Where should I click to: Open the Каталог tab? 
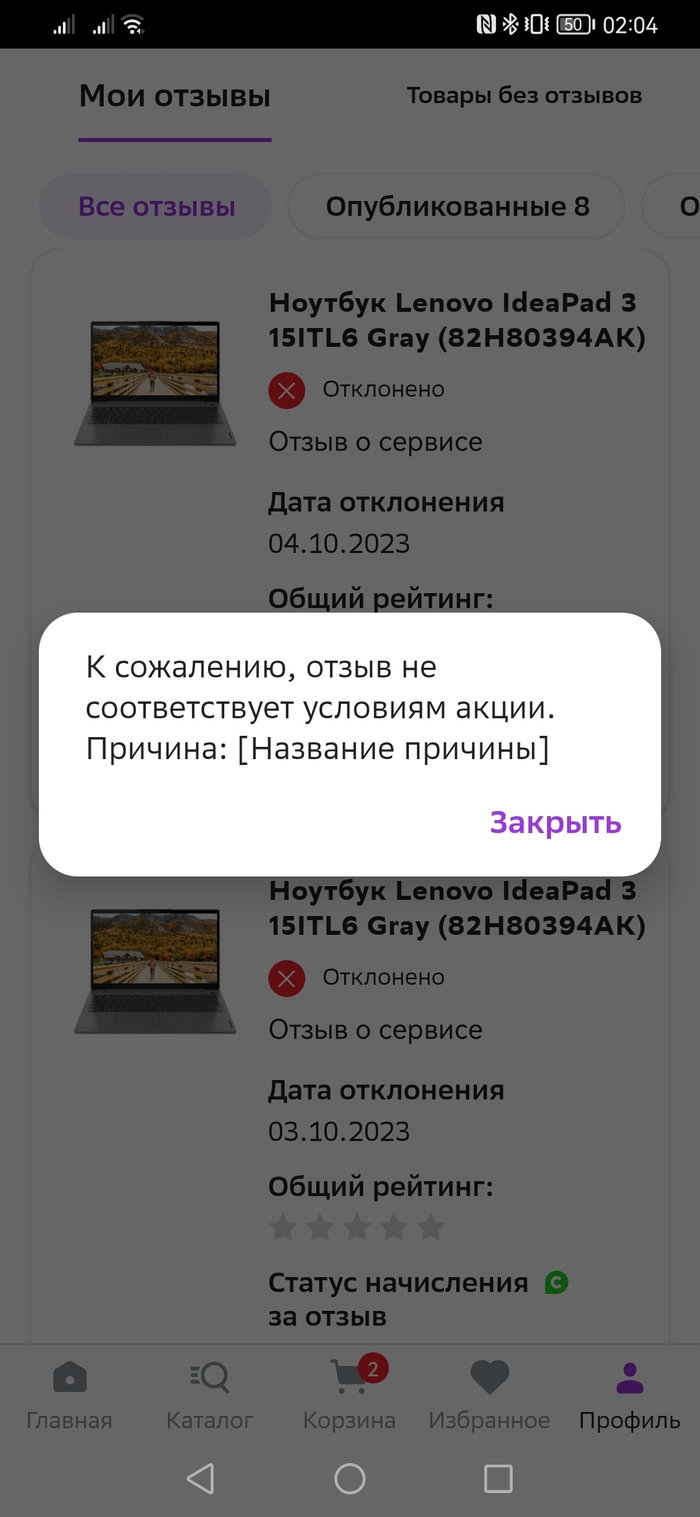click(x=209, y=1394)
